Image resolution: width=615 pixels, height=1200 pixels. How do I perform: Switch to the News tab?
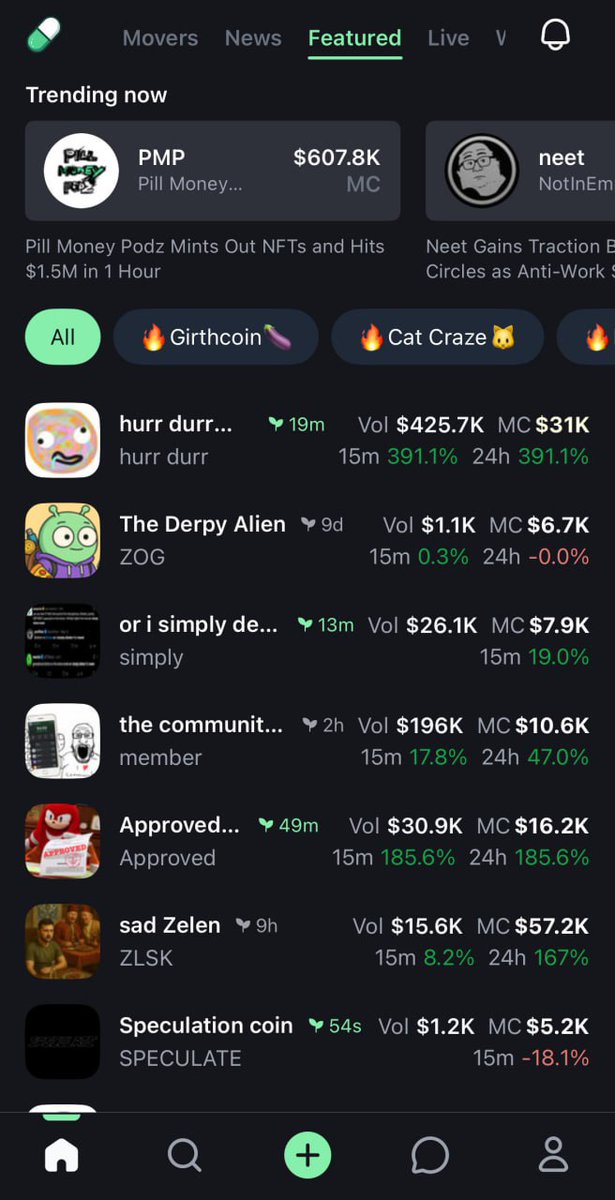[x=253, y=38]
